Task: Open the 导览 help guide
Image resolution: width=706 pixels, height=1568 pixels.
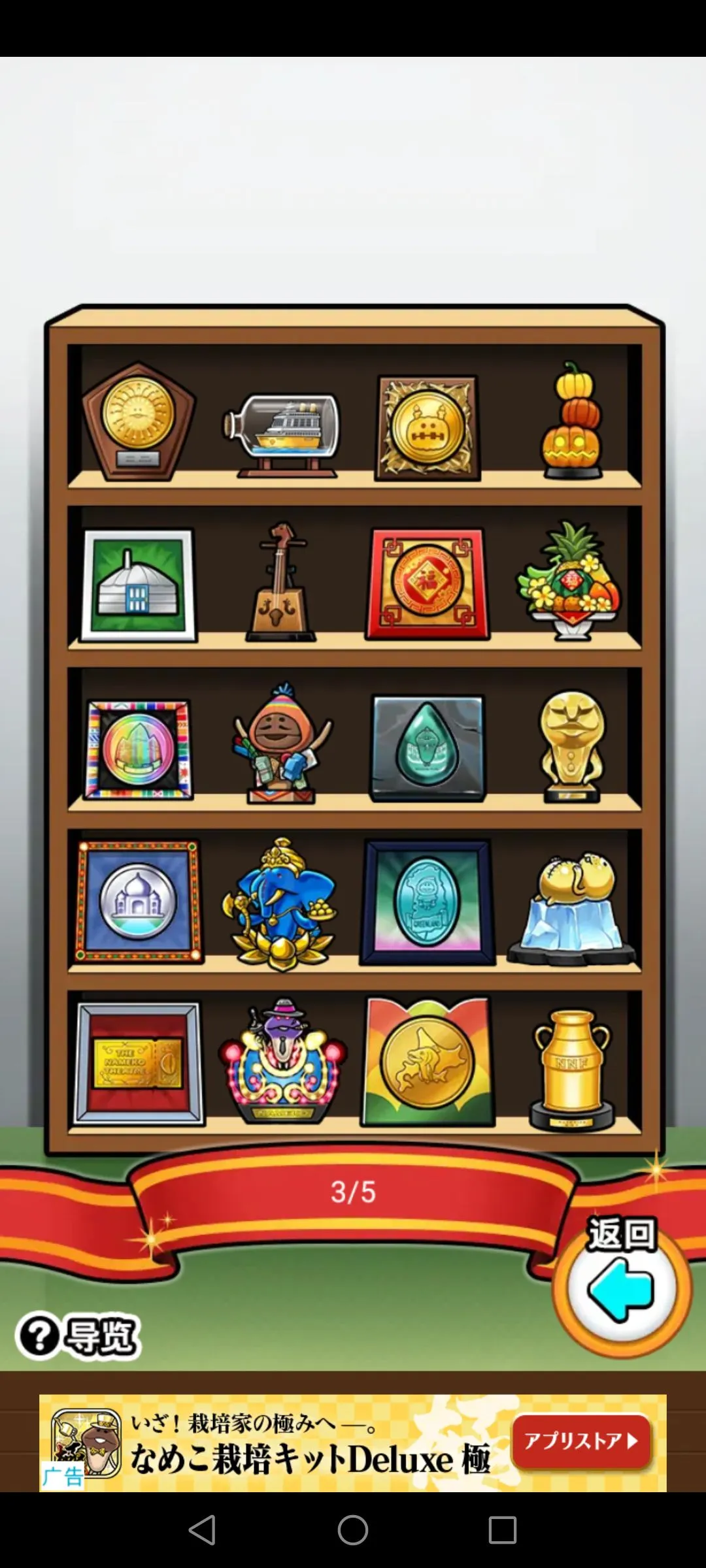Action: [x=78, y=1336]
